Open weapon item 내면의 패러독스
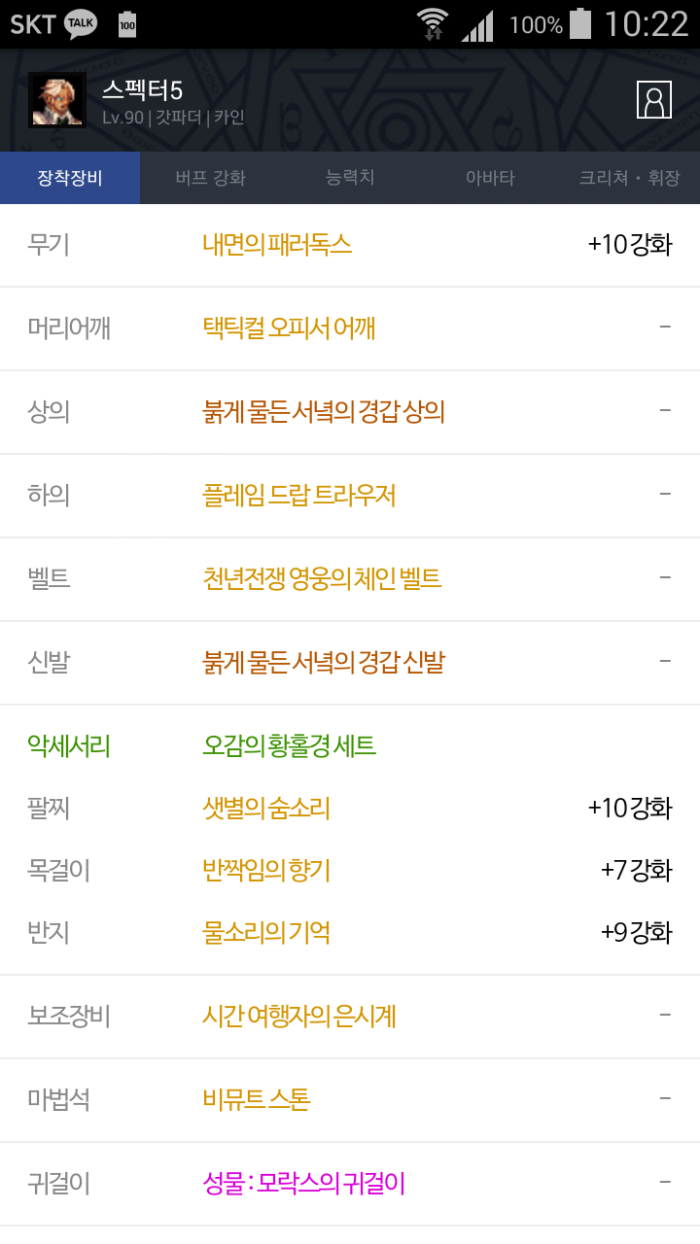Screen dimensions: 700x1244 point(277,244)
